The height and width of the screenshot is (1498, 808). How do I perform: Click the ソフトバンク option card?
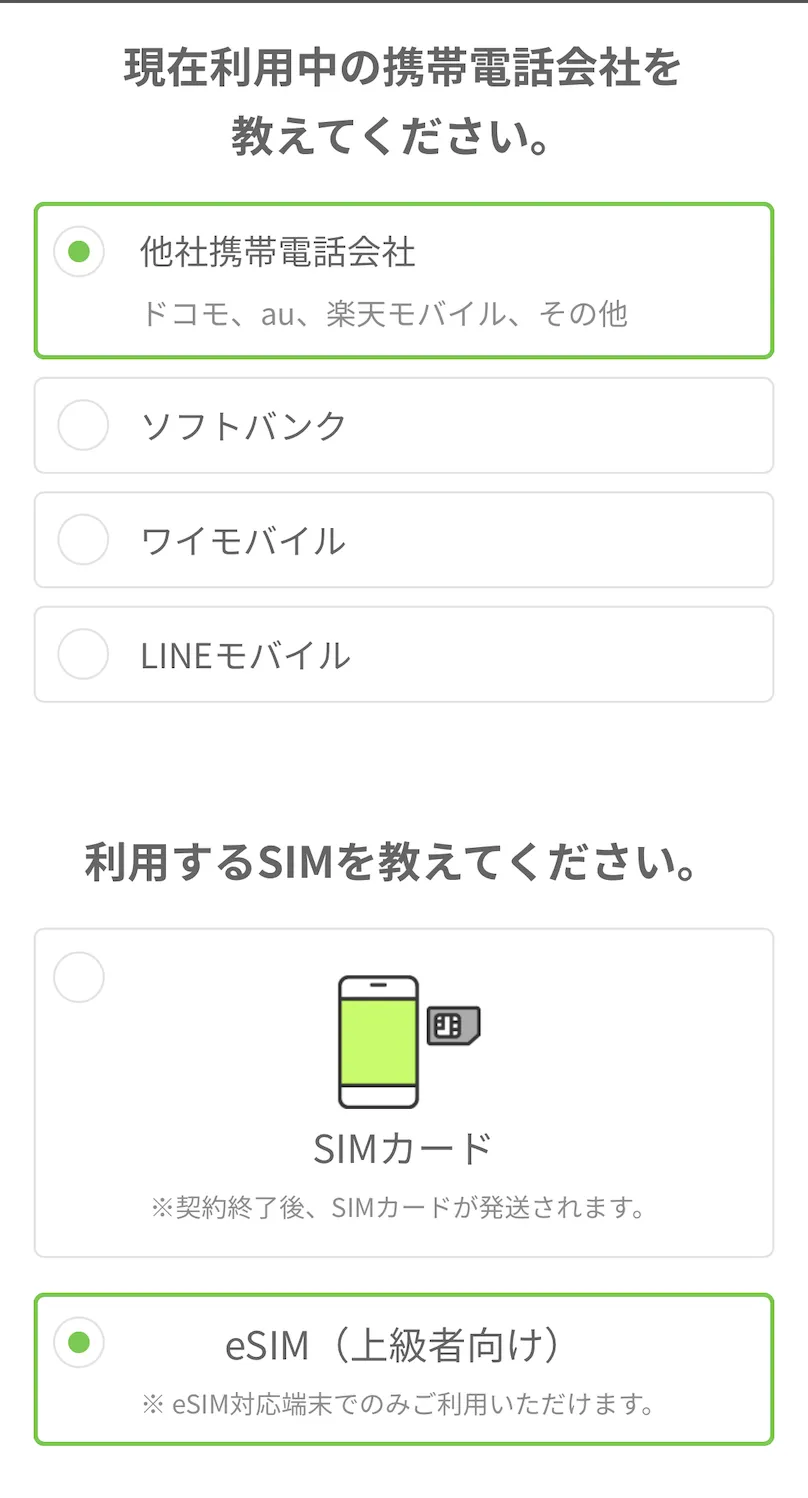click(x=404, y=425)
